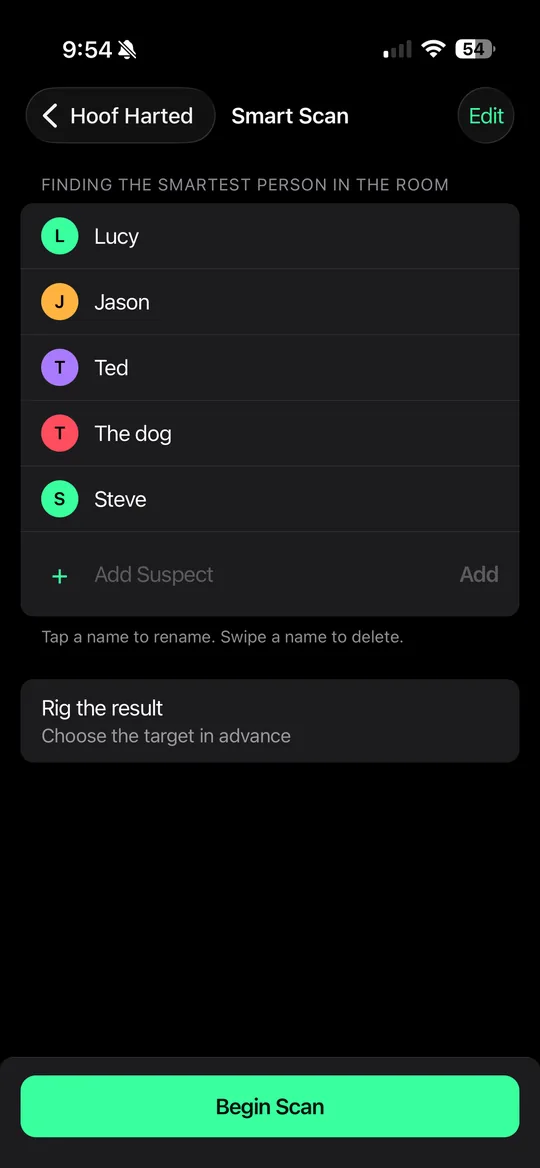Select Steve from the list

pyautogui.click(x=270, y=498)
